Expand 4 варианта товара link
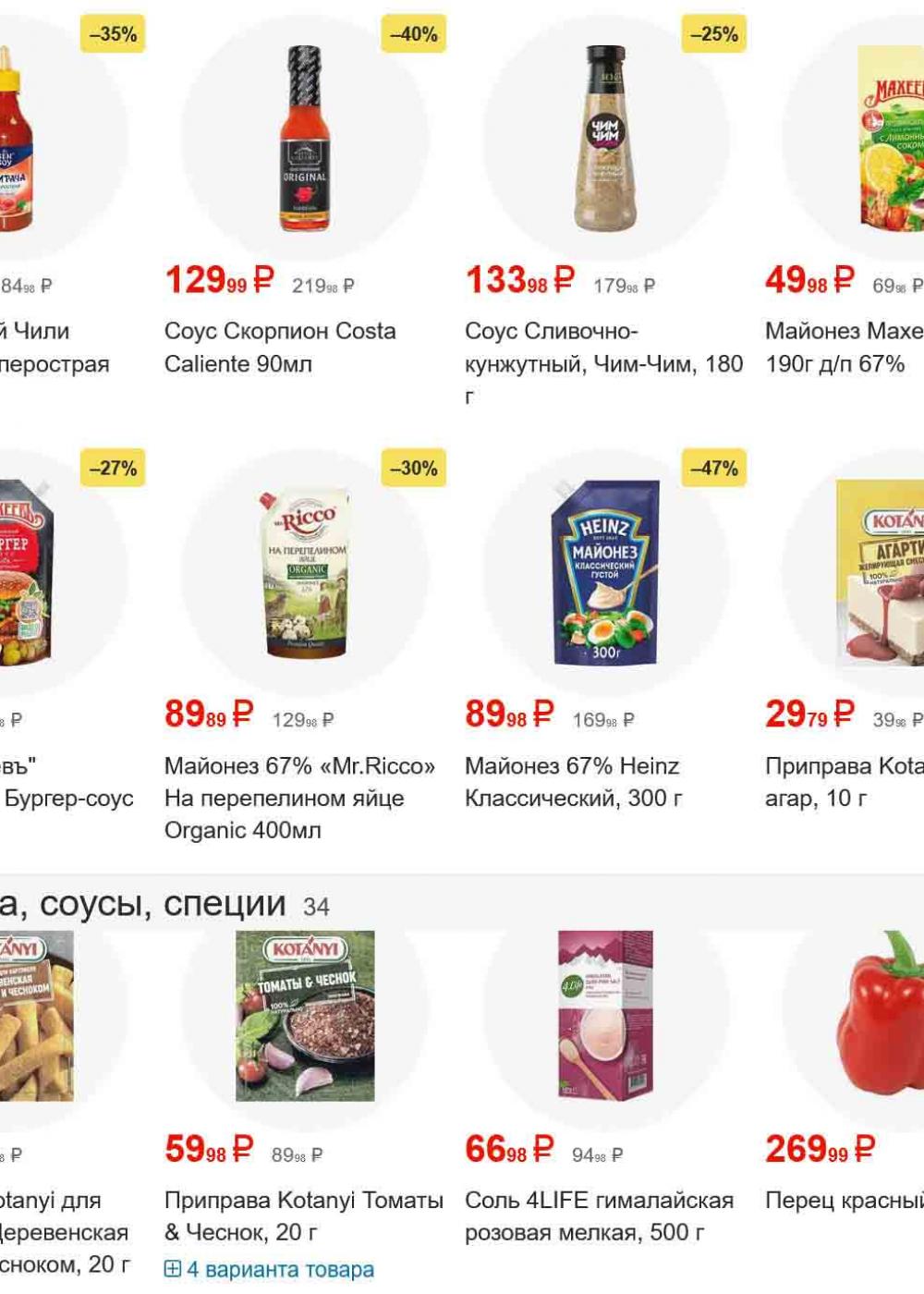This screenshot has height=1294, width=924. (x=270, y=1270)
